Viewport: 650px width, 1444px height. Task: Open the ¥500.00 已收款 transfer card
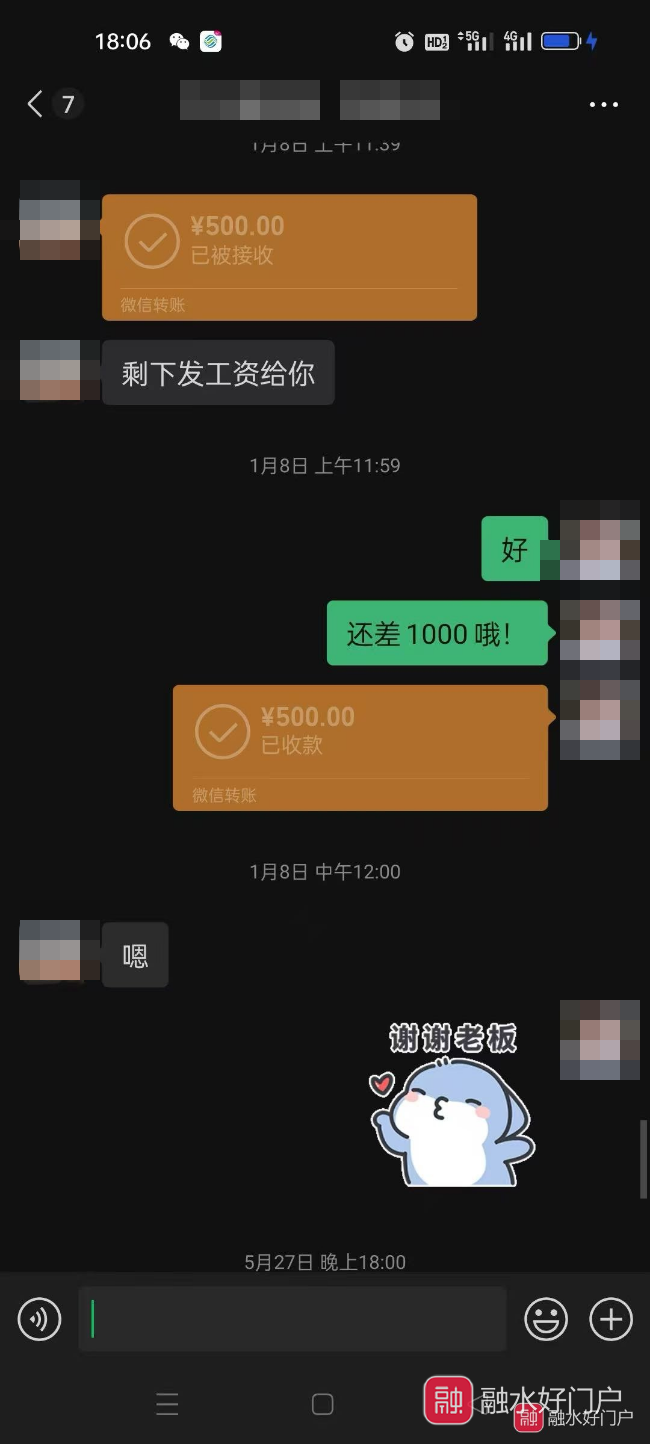click(x=360, y=746)
